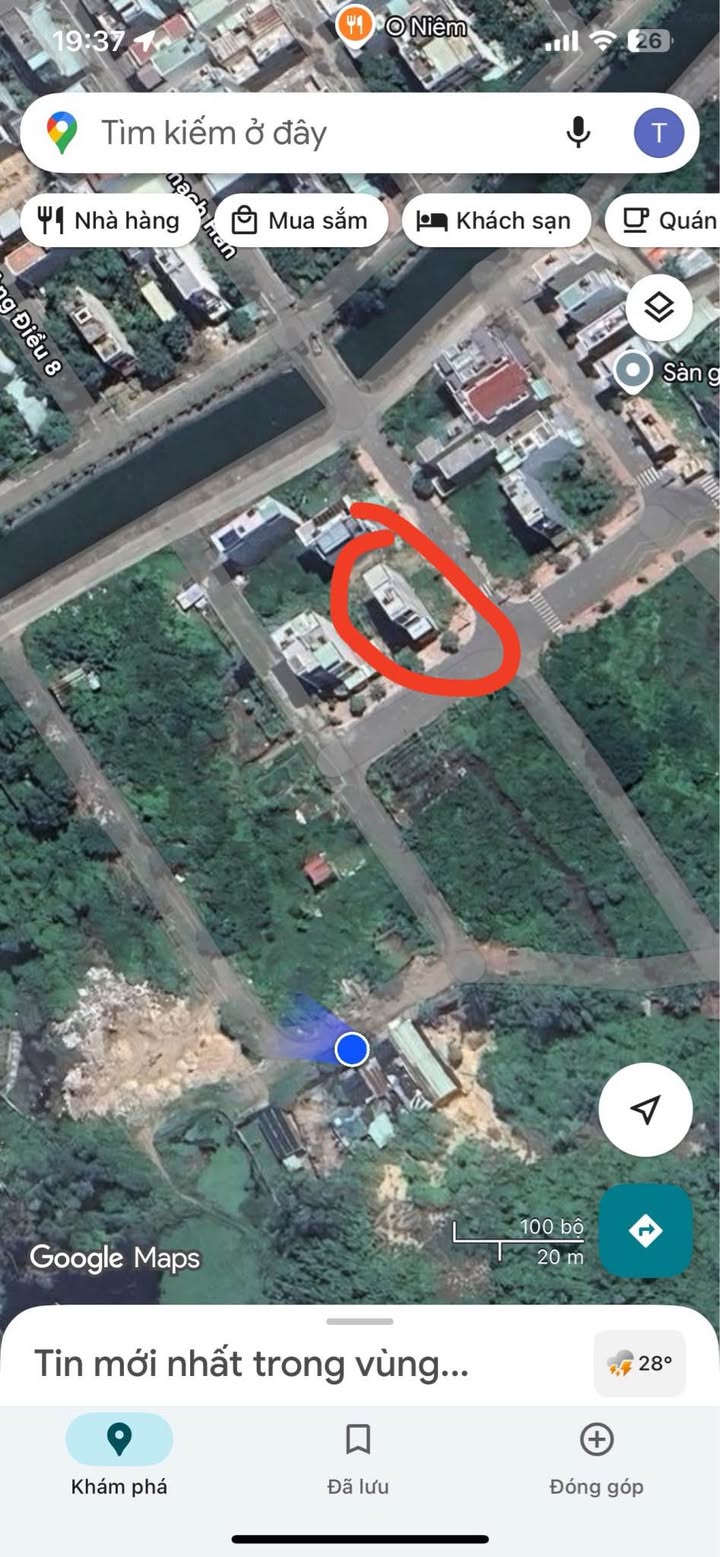Get directions with the route button

[645, 1231]
